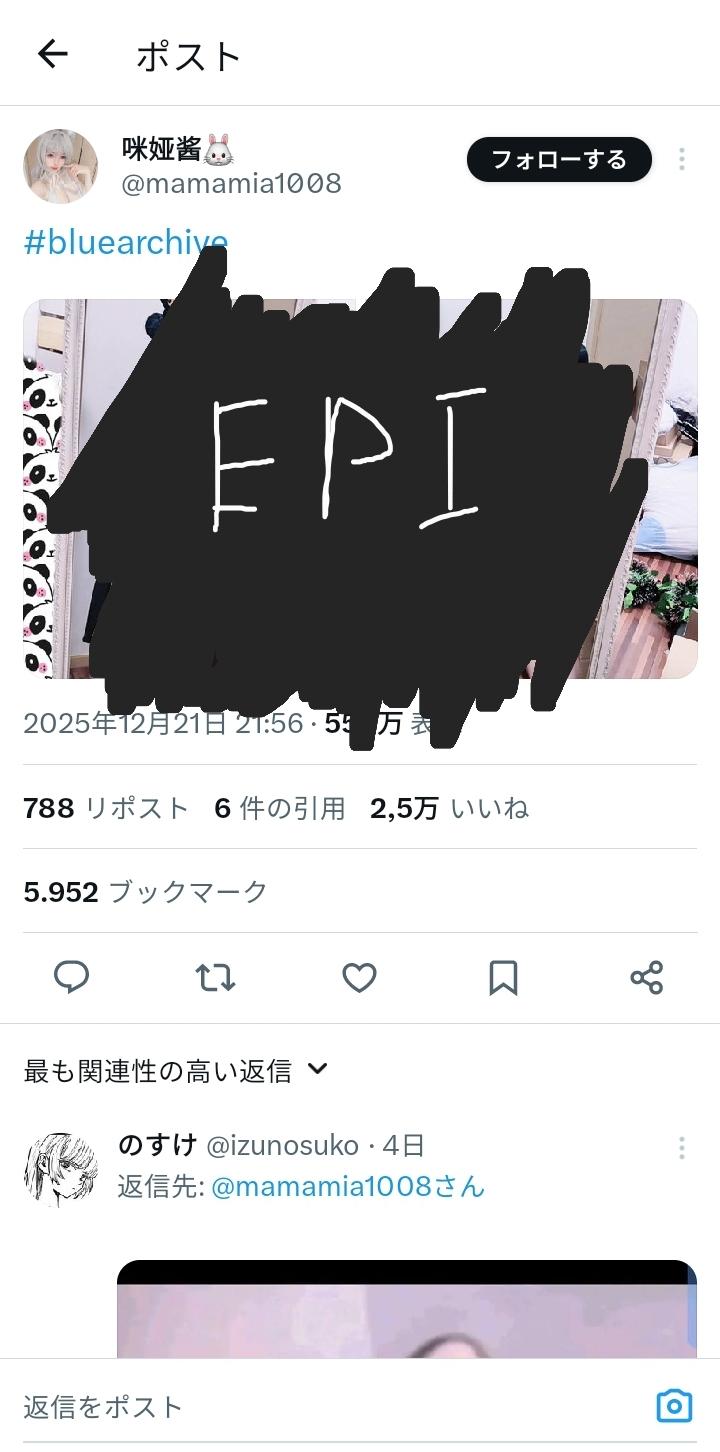The image size is (720, 1452).
Task: Open the @mamamia1008さん mention link
Action: tap(348, 1187)
